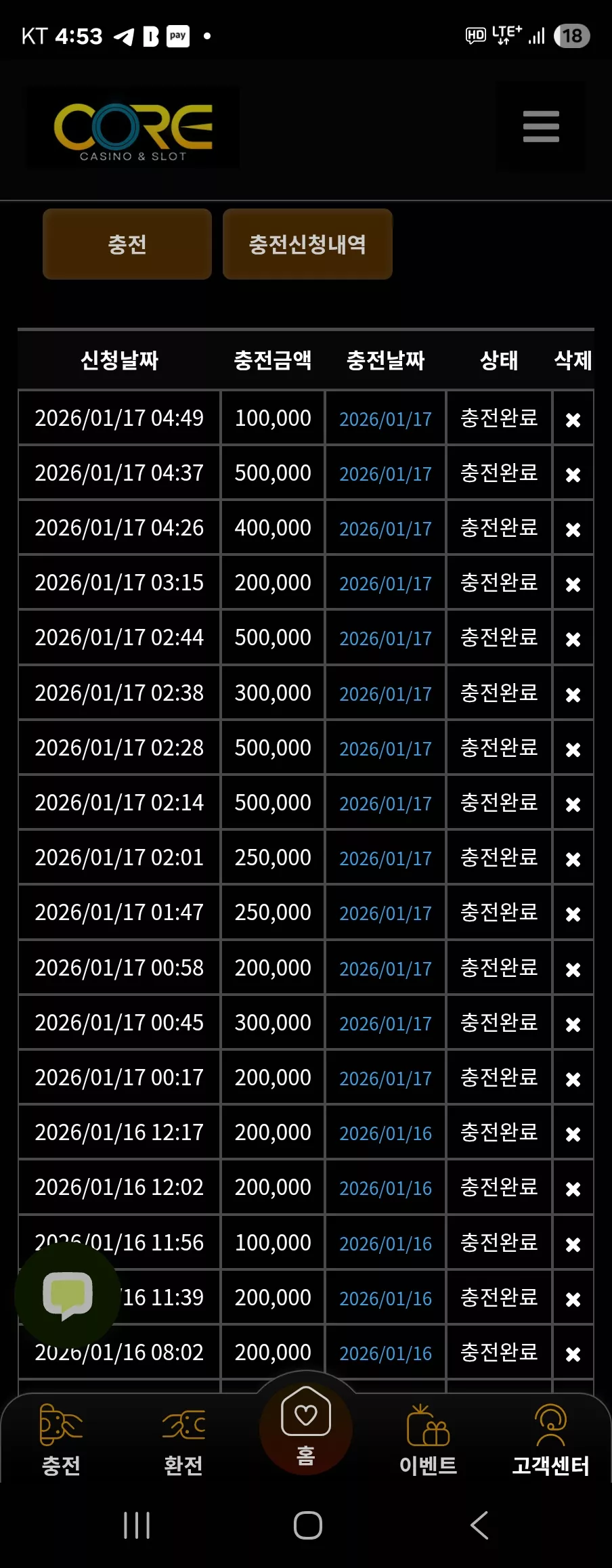The height and width of the screenshot is (1568, 612).
Task: Open 환전 in bottom navigation
Action: point(183,1439)
